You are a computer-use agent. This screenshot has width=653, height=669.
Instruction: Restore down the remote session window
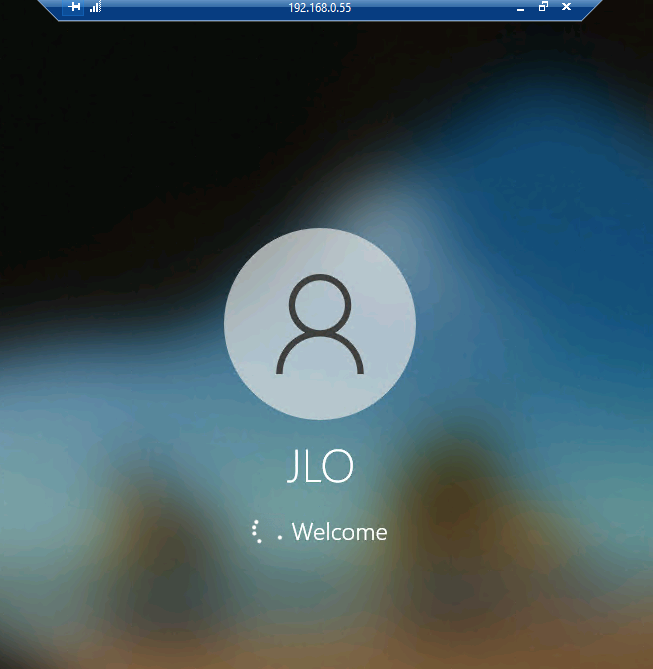tap(543, 7)
